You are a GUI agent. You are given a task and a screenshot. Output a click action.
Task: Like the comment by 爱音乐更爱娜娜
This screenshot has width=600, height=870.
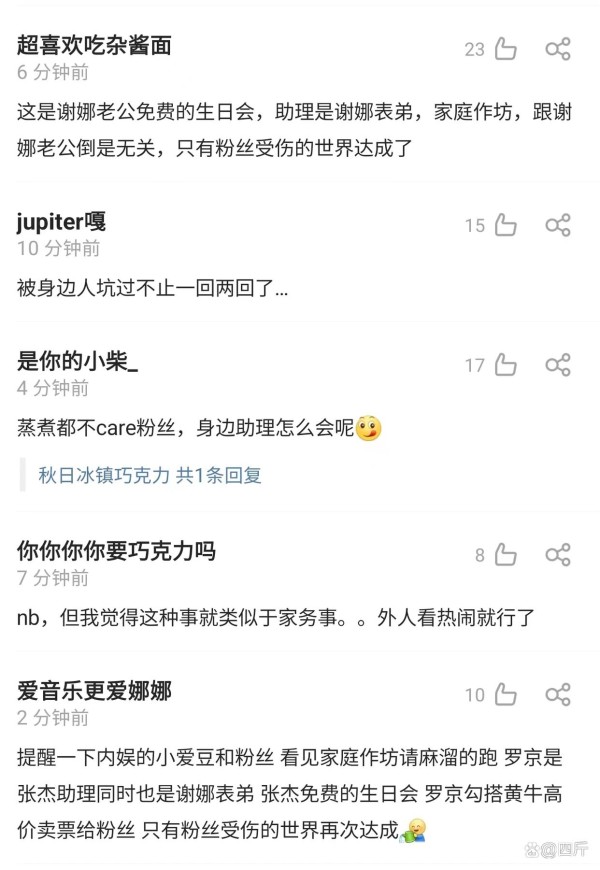tap(505, 694)
